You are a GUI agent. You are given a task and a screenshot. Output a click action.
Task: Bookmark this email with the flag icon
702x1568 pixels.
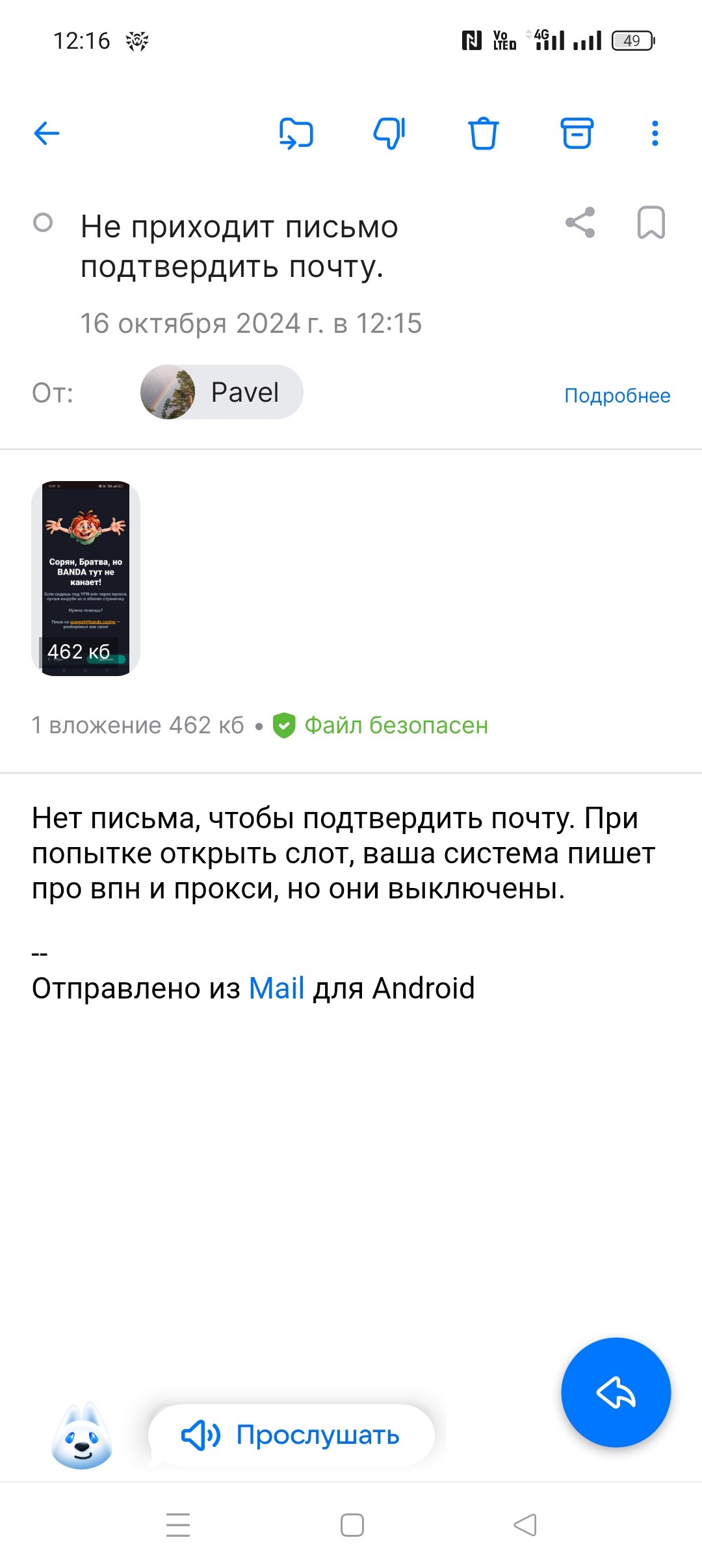pyautogui.click(x=651, y=223)
